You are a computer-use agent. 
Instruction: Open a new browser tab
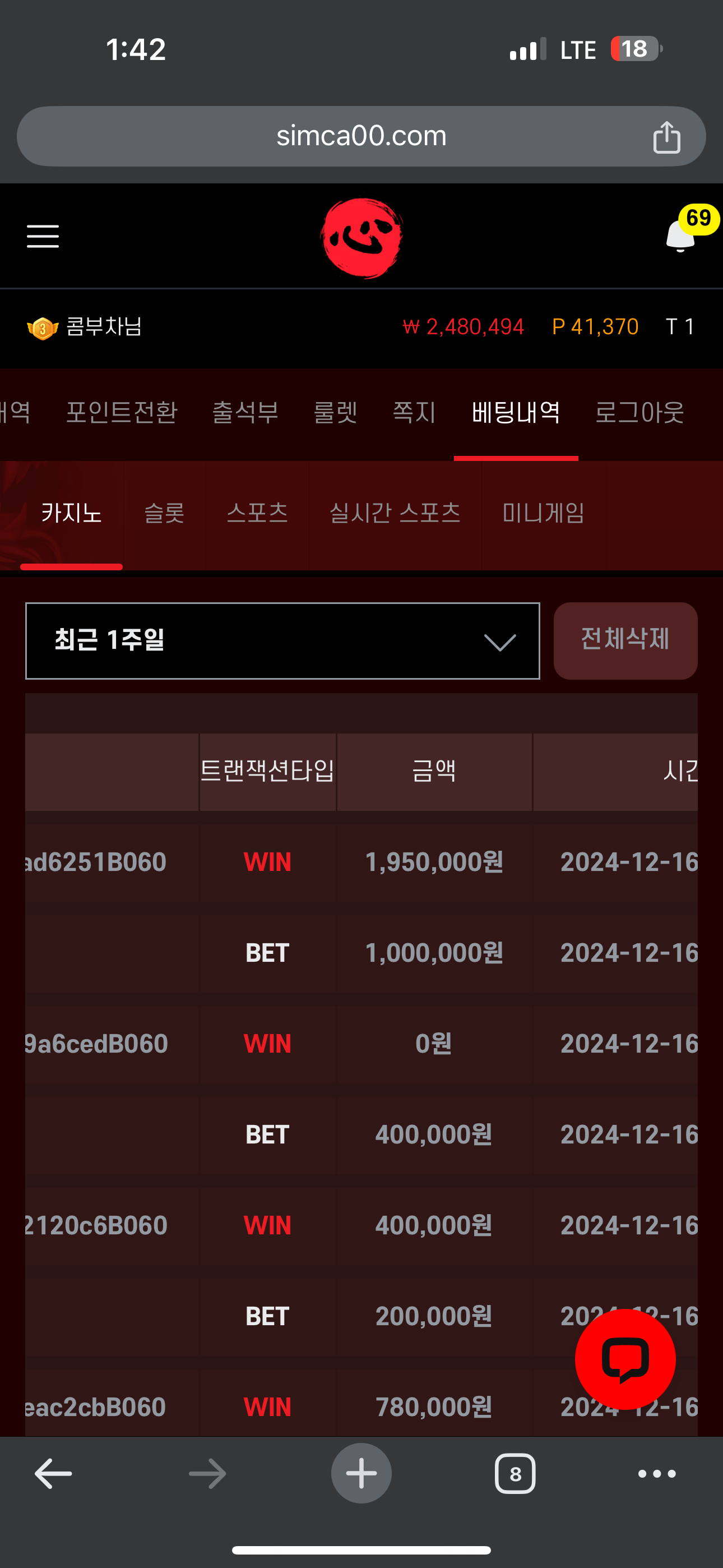361,1474
